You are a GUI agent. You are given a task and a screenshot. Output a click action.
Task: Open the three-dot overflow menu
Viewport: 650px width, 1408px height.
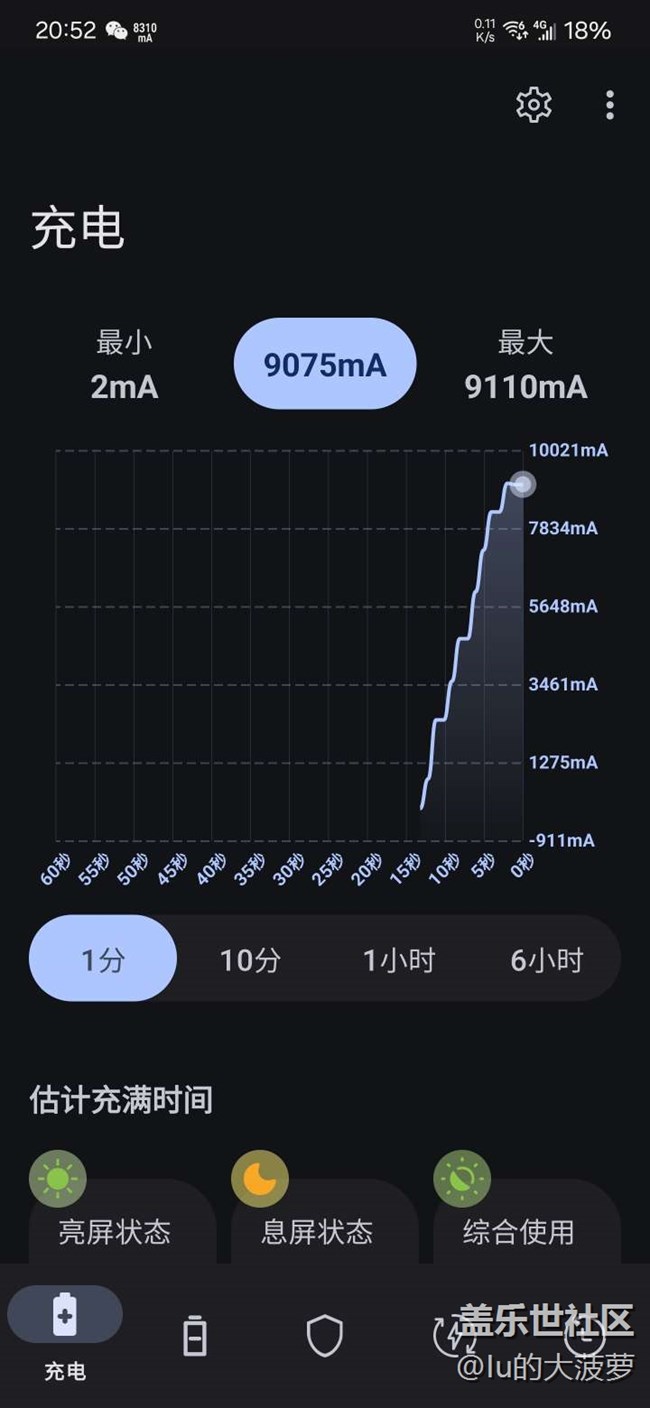coord(610,105)
